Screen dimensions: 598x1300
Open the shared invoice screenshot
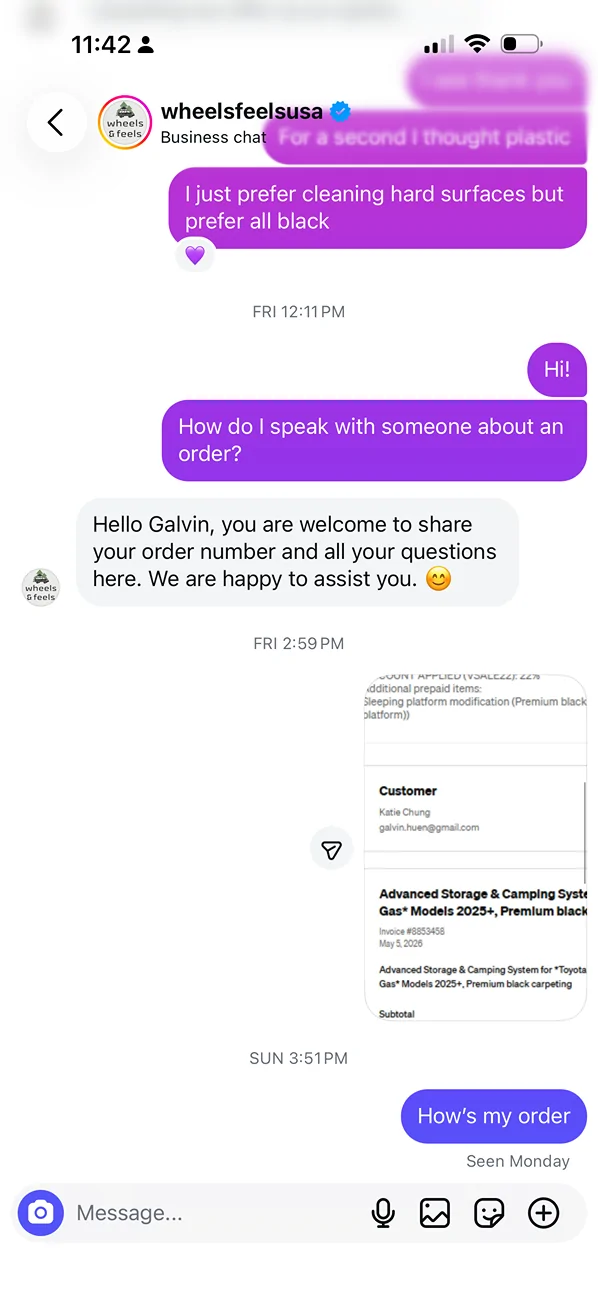(475, 848)
